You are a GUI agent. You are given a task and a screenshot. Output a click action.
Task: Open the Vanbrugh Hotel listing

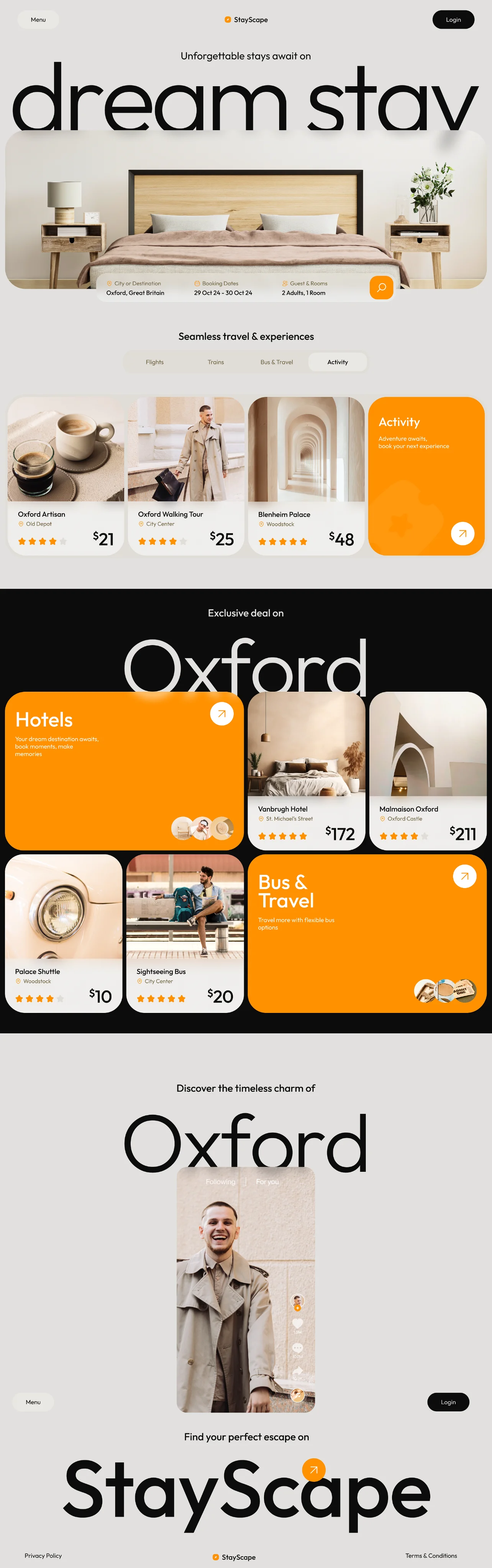pyautogui.click(x=306, y=770)
